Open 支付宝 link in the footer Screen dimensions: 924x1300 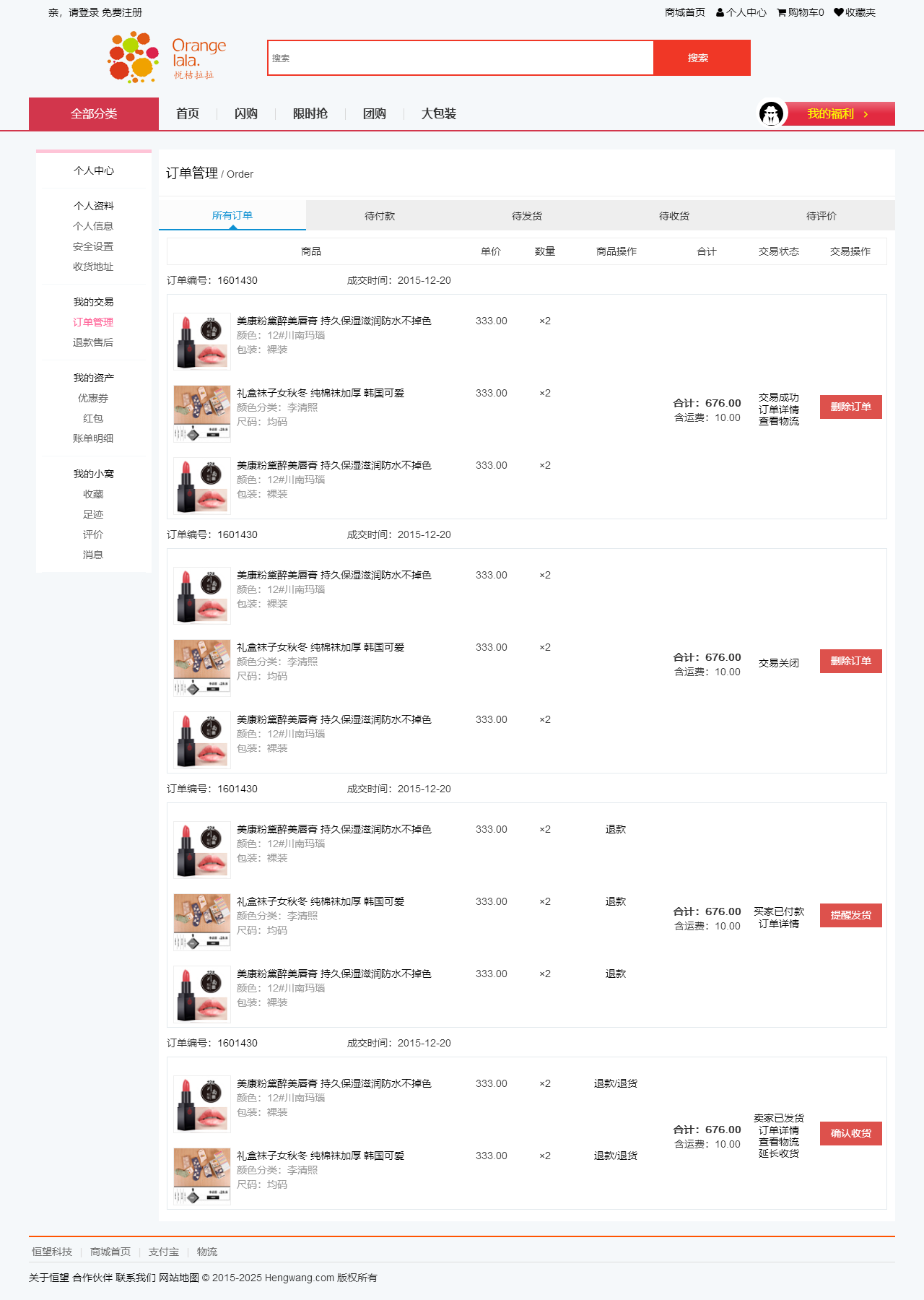[164, 1252]
